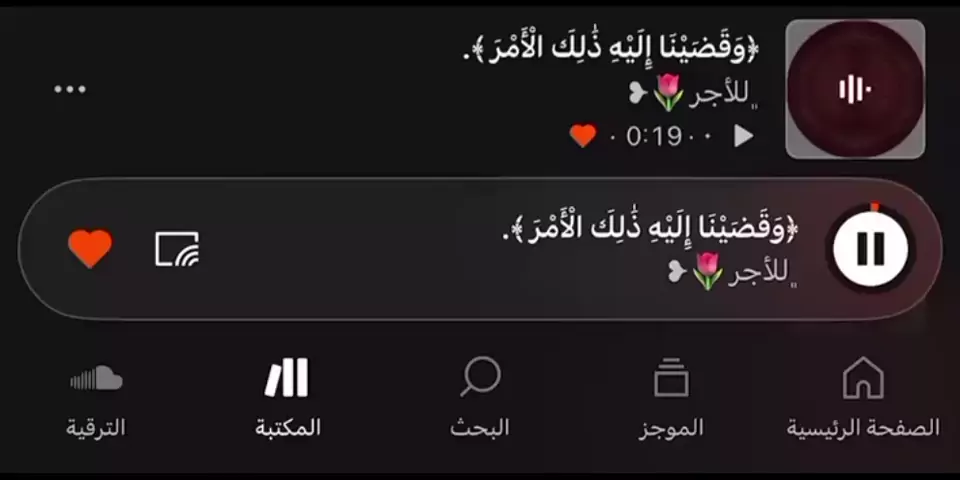Pause the track in the mini player

[870, 248]
